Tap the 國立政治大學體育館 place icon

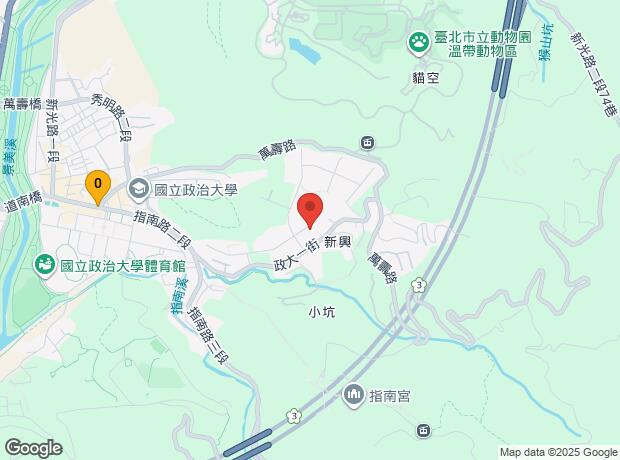[x=45, y=265]
